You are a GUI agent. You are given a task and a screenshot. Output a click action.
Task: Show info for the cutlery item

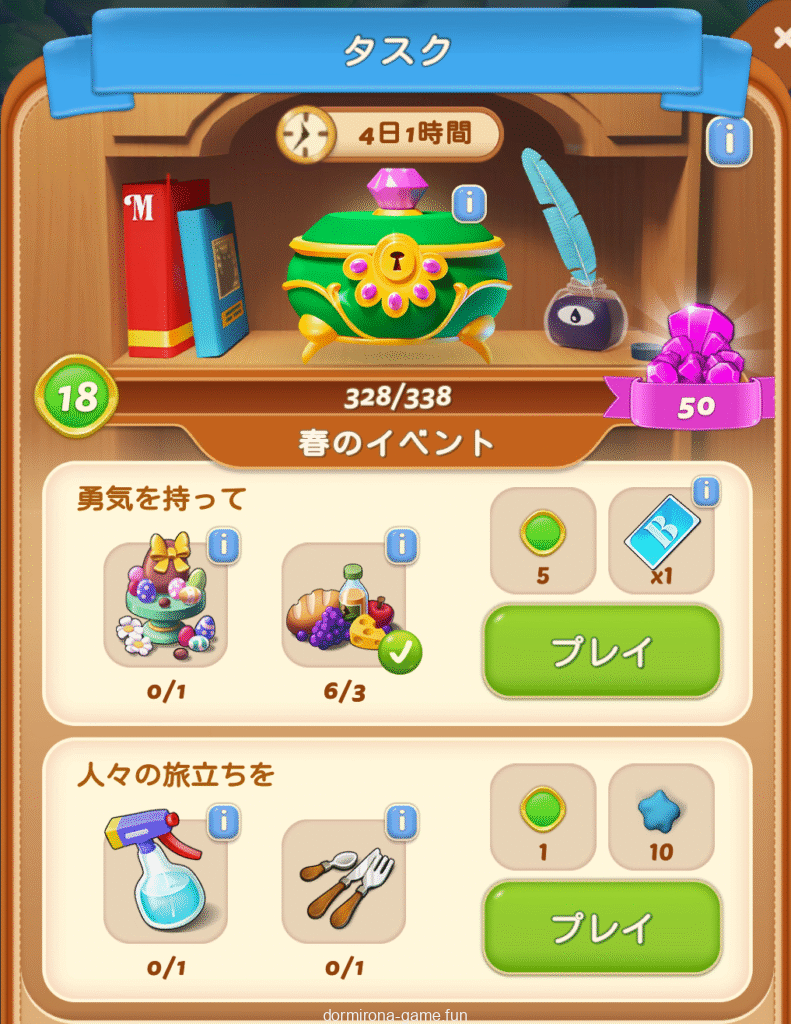(401, 822)
